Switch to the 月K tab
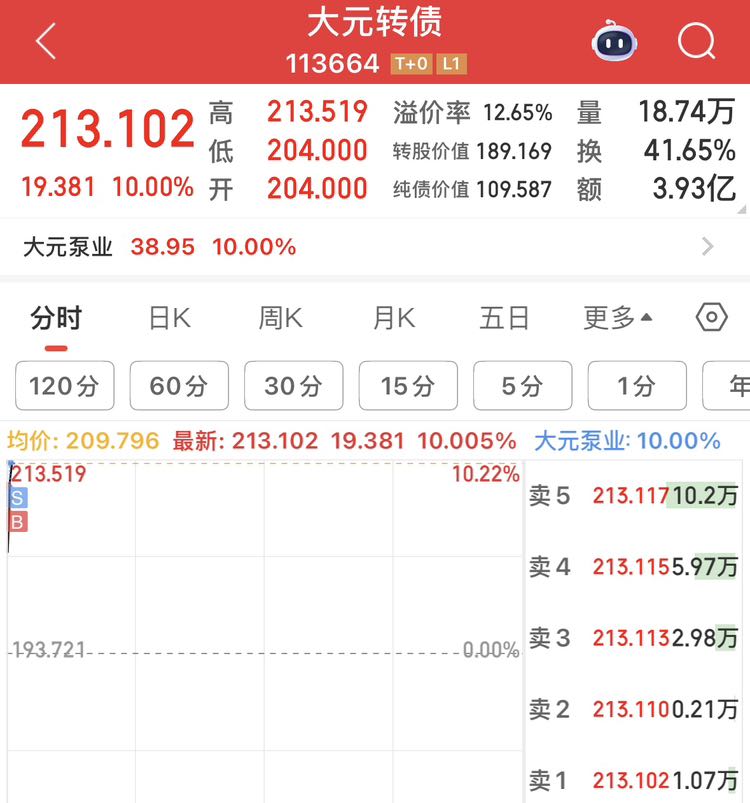This screenshot has height=803, width=750. (x=393, y=319)
